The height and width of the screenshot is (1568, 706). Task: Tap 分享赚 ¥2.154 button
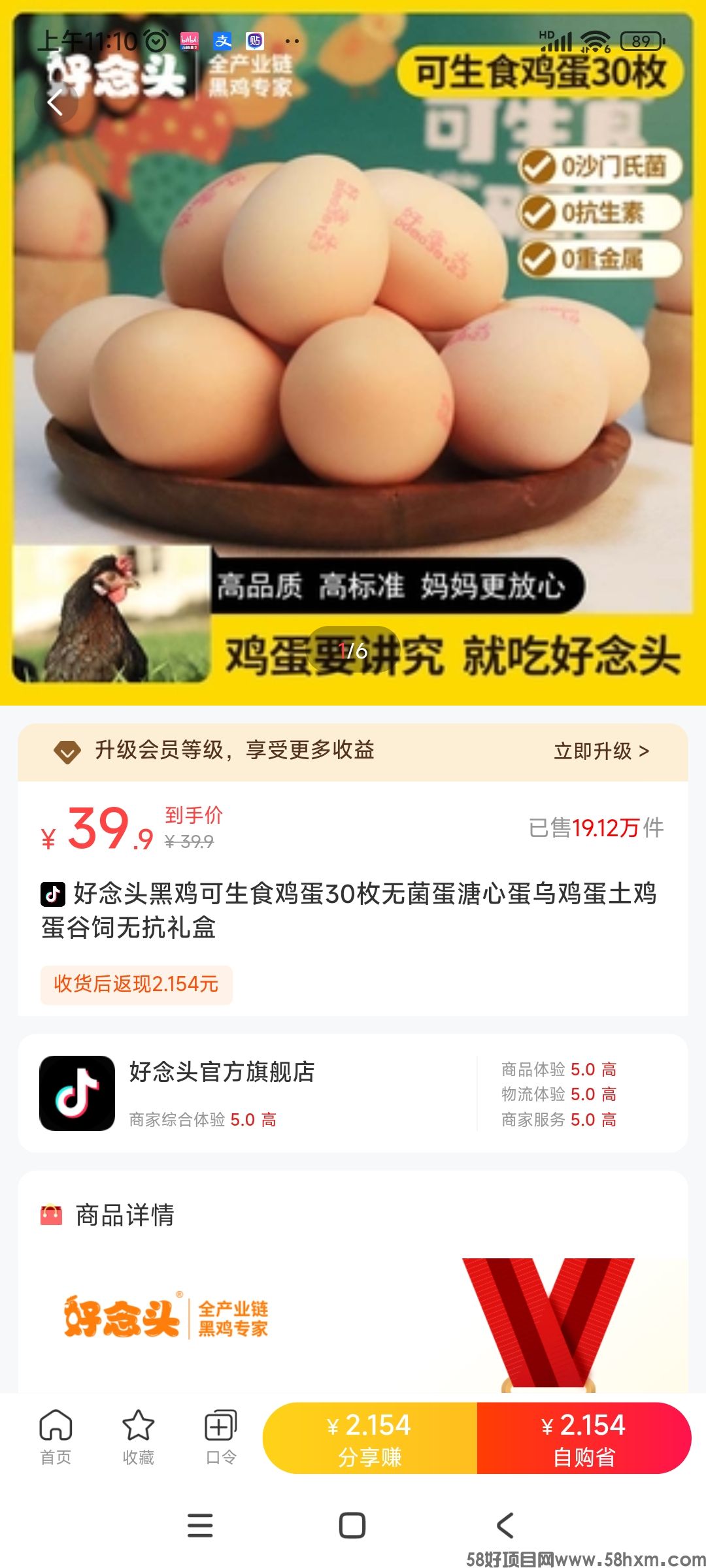pos(370,1437)
